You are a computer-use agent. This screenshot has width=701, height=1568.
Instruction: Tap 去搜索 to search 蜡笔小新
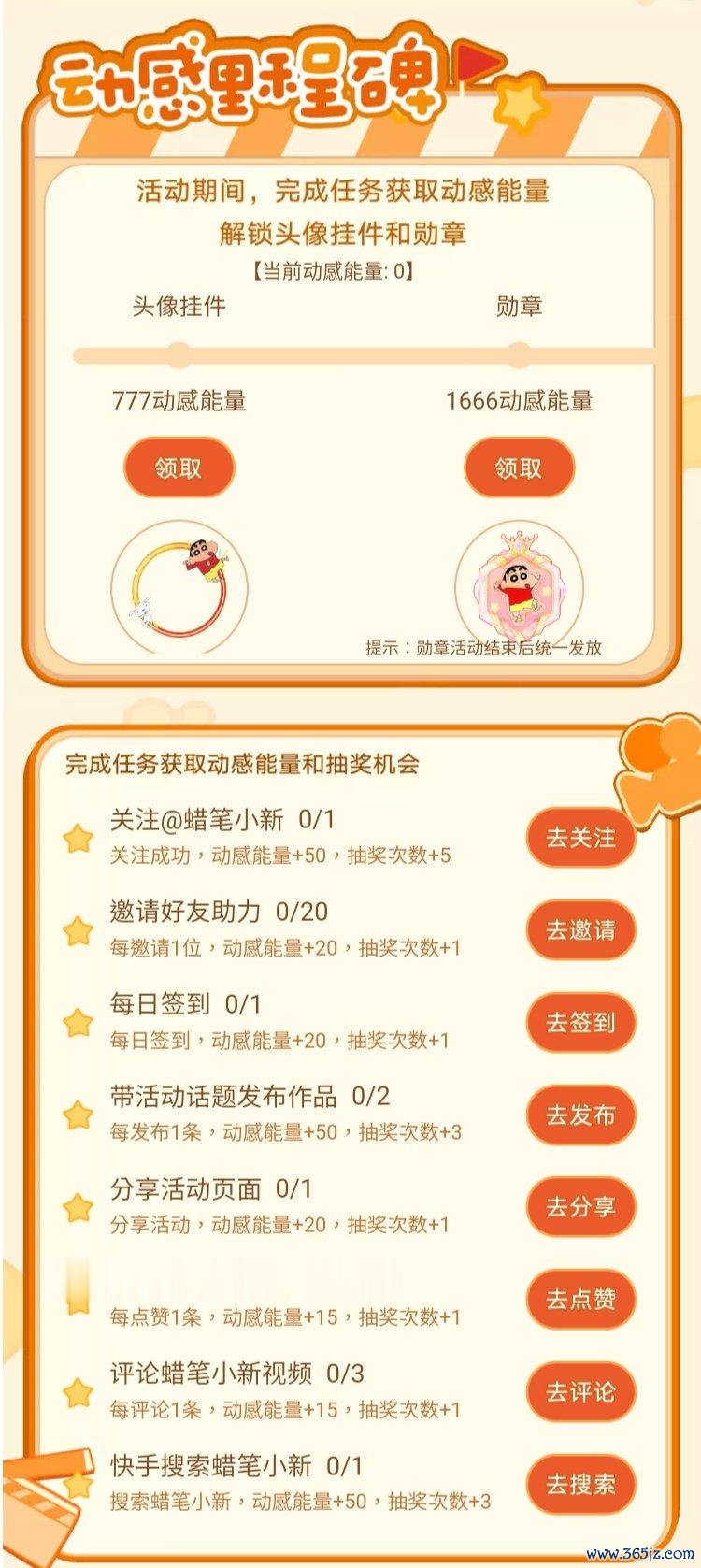580,1484
